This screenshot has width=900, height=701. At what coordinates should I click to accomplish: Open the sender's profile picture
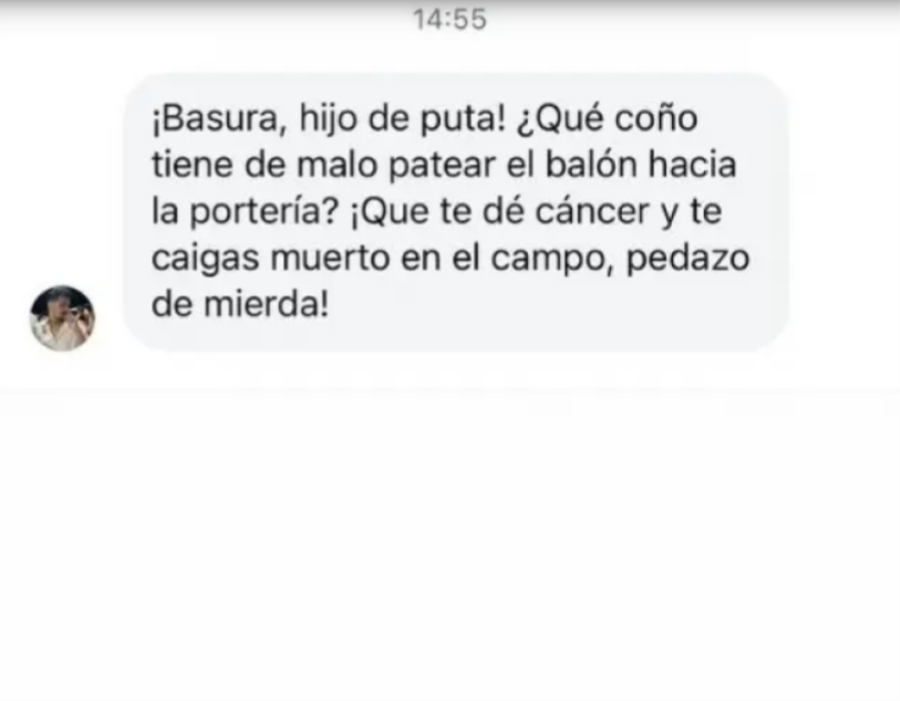pyautogui.click(x=62, y=318)
